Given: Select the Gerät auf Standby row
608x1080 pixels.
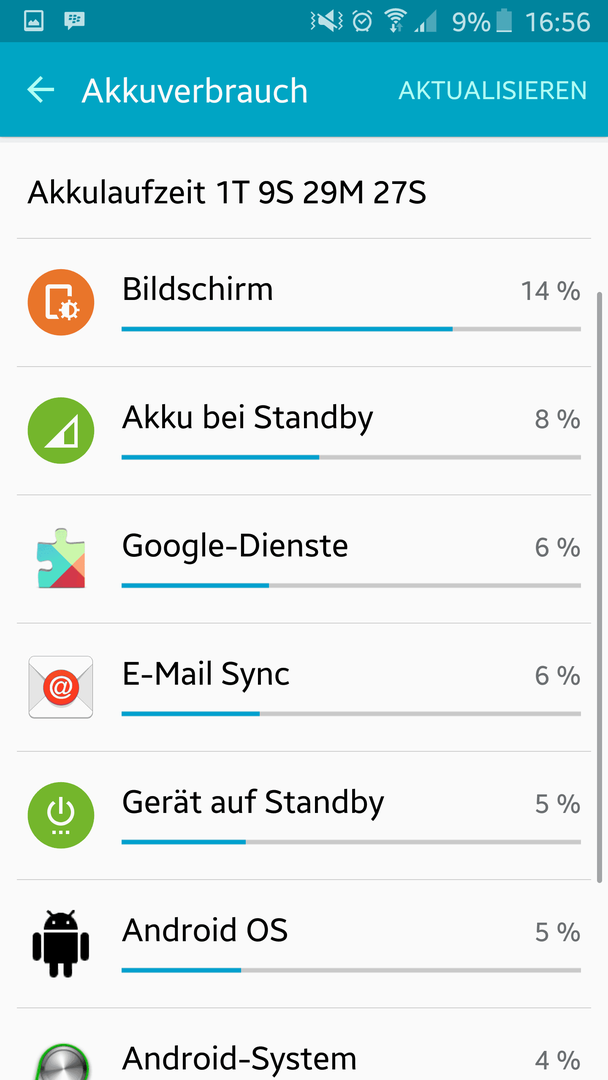Looking at the screenshot, I should 304,816.
